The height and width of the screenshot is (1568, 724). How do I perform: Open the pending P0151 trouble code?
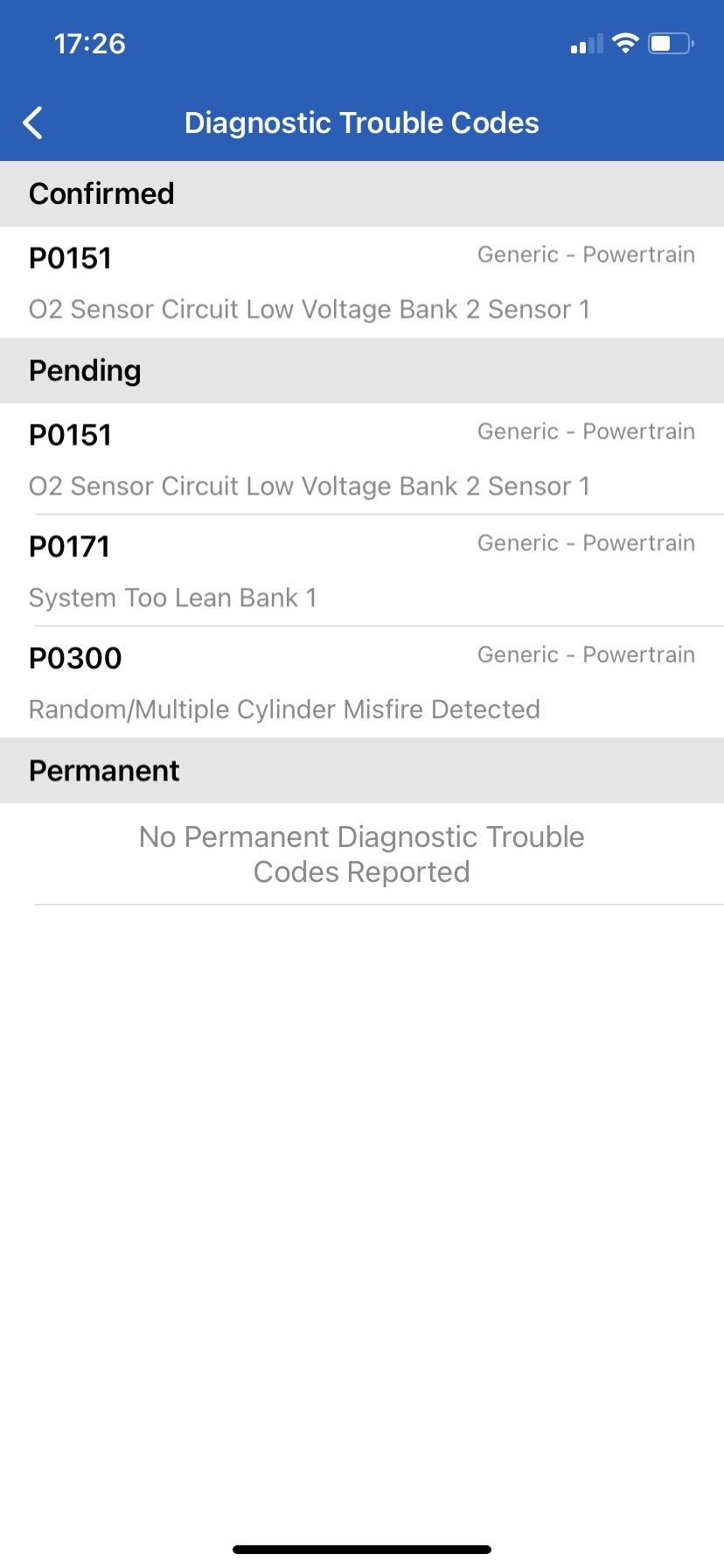[x=362, y=459]
